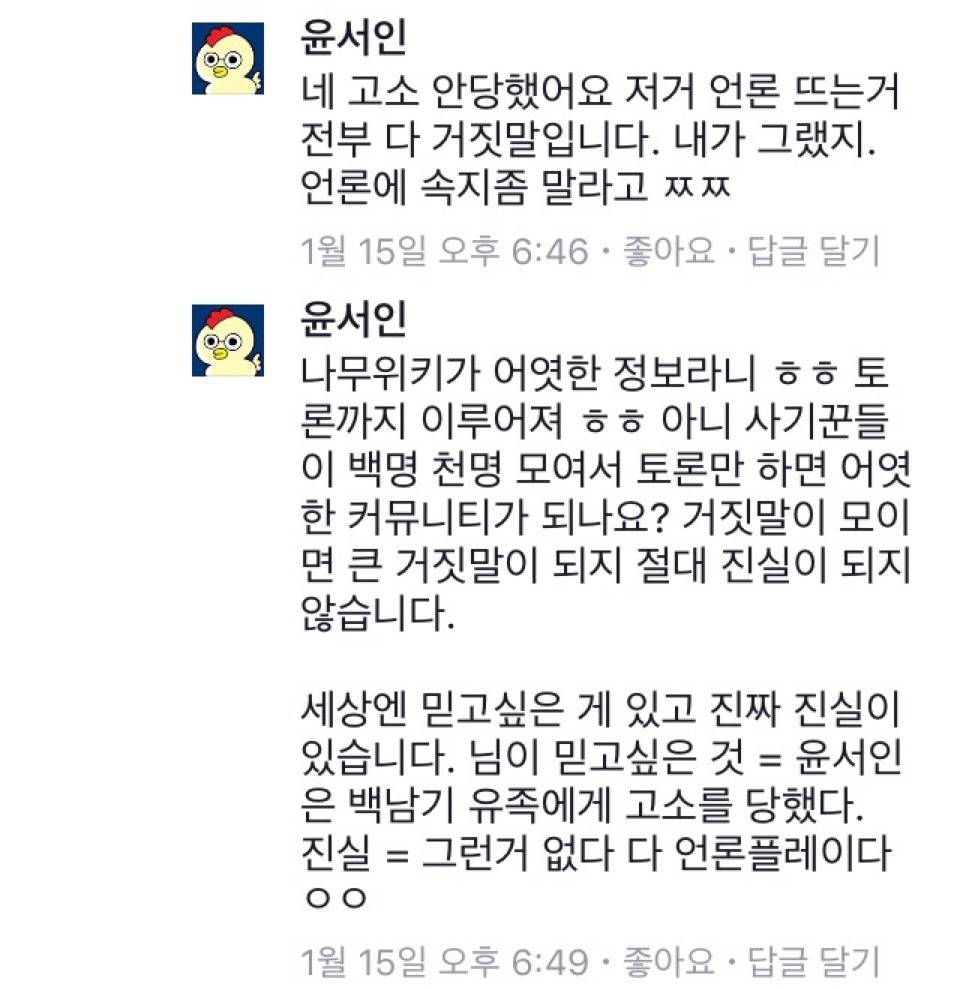The image size is (960, 989).
Task: Open the commenter's profile image in the upper comment
Action: tap(229, 62)
